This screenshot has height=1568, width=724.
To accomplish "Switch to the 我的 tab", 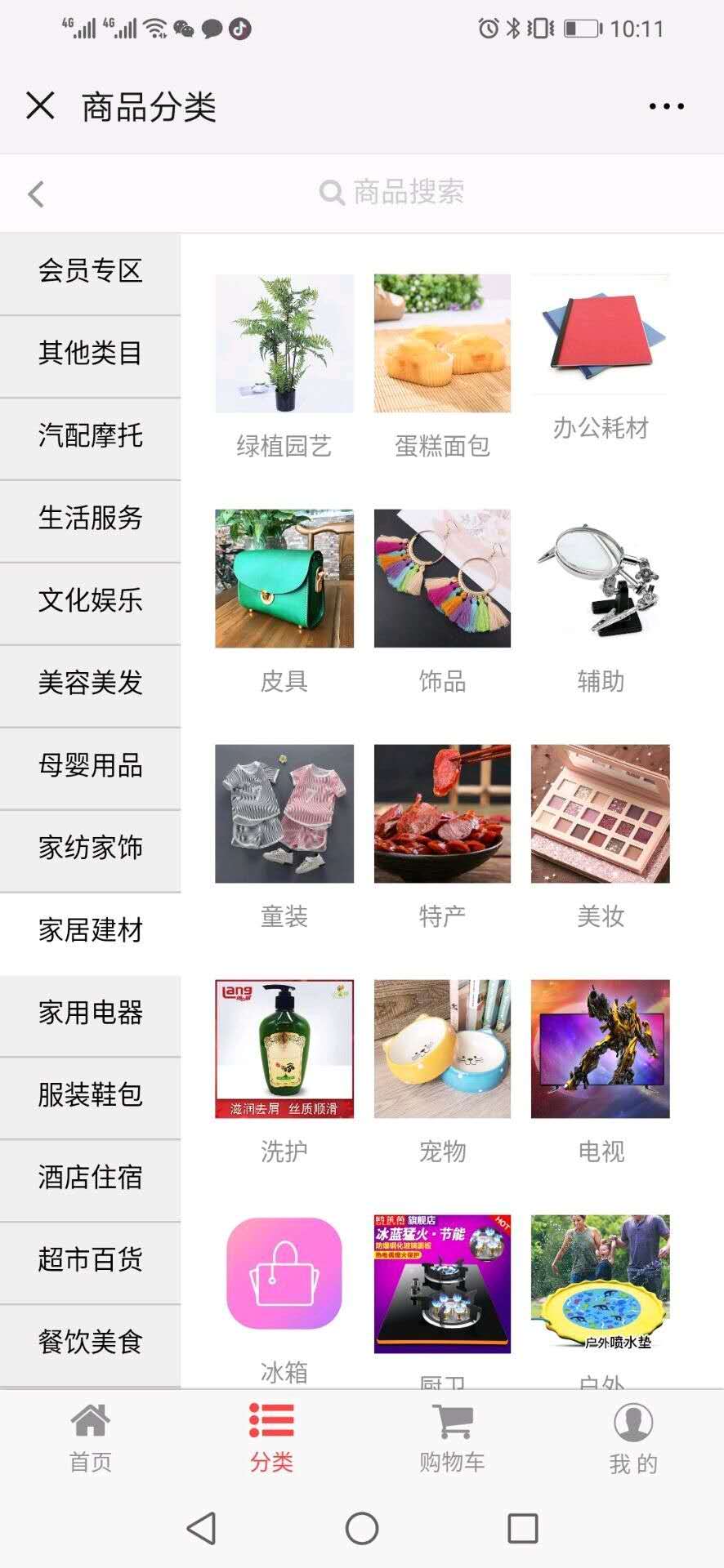I will [633, 1439].
